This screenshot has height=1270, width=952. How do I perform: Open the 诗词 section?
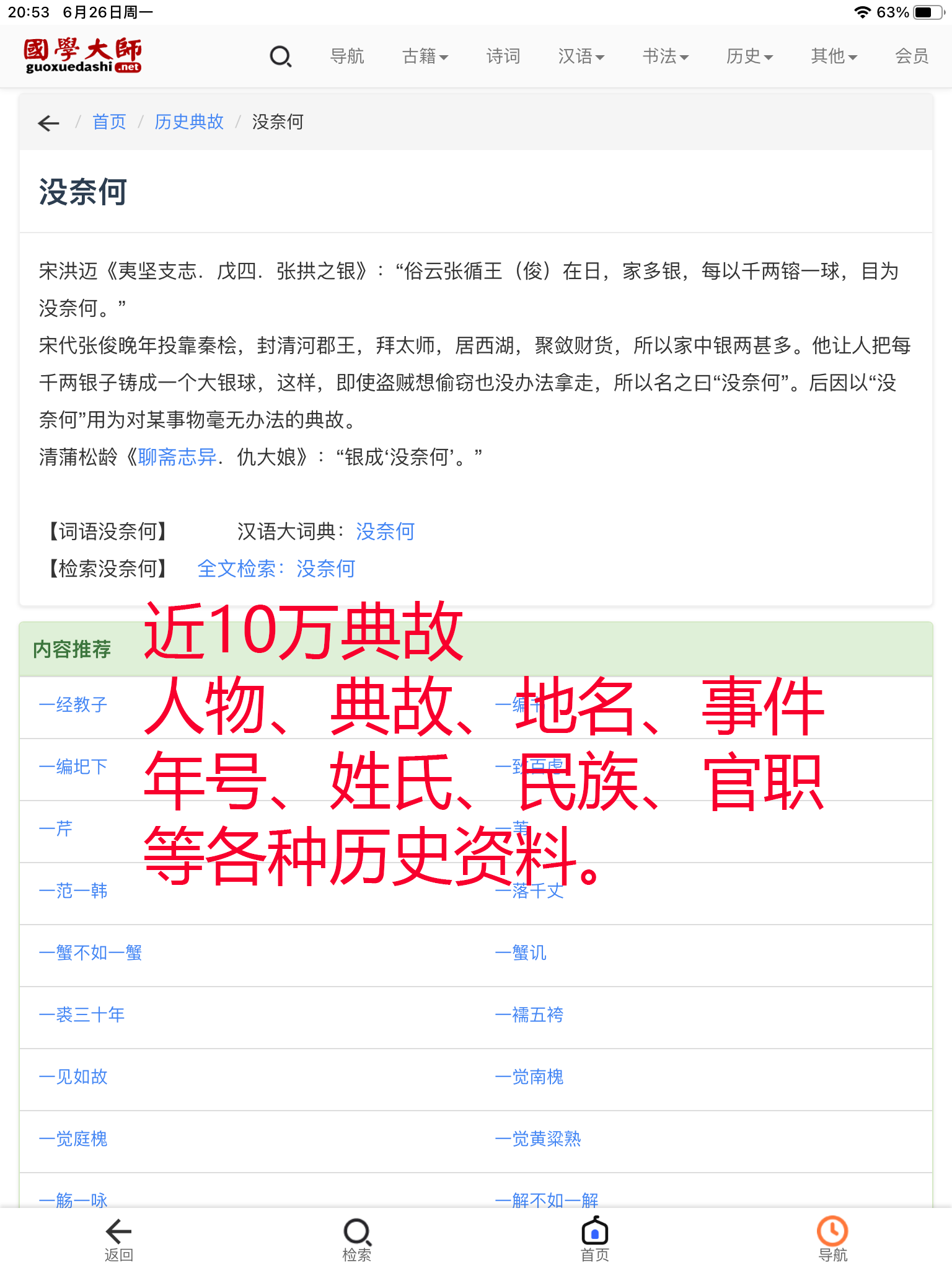coord(503,56)
